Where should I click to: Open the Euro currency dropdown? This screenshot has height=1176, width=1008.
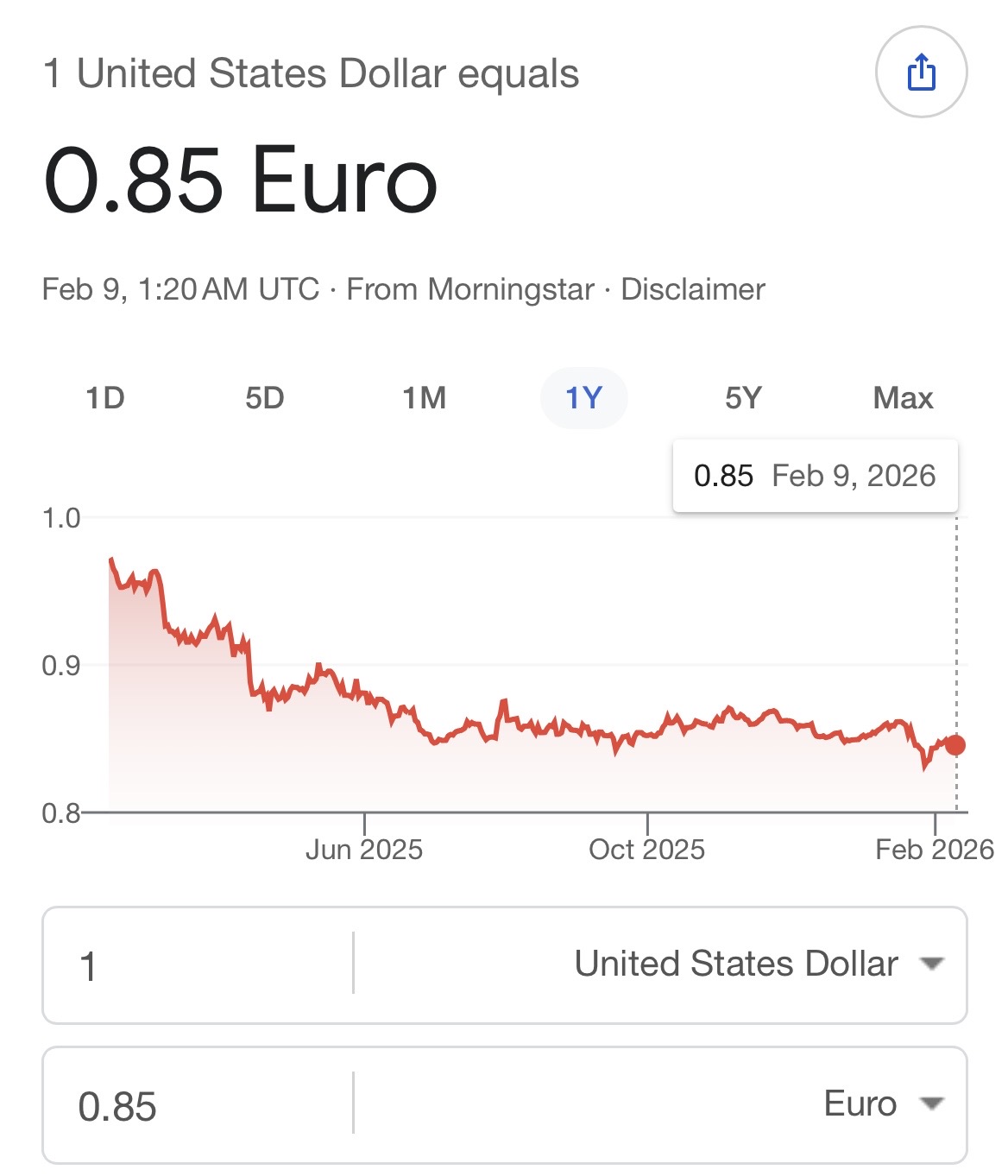pyautogui.click(x=882, y=1104)
